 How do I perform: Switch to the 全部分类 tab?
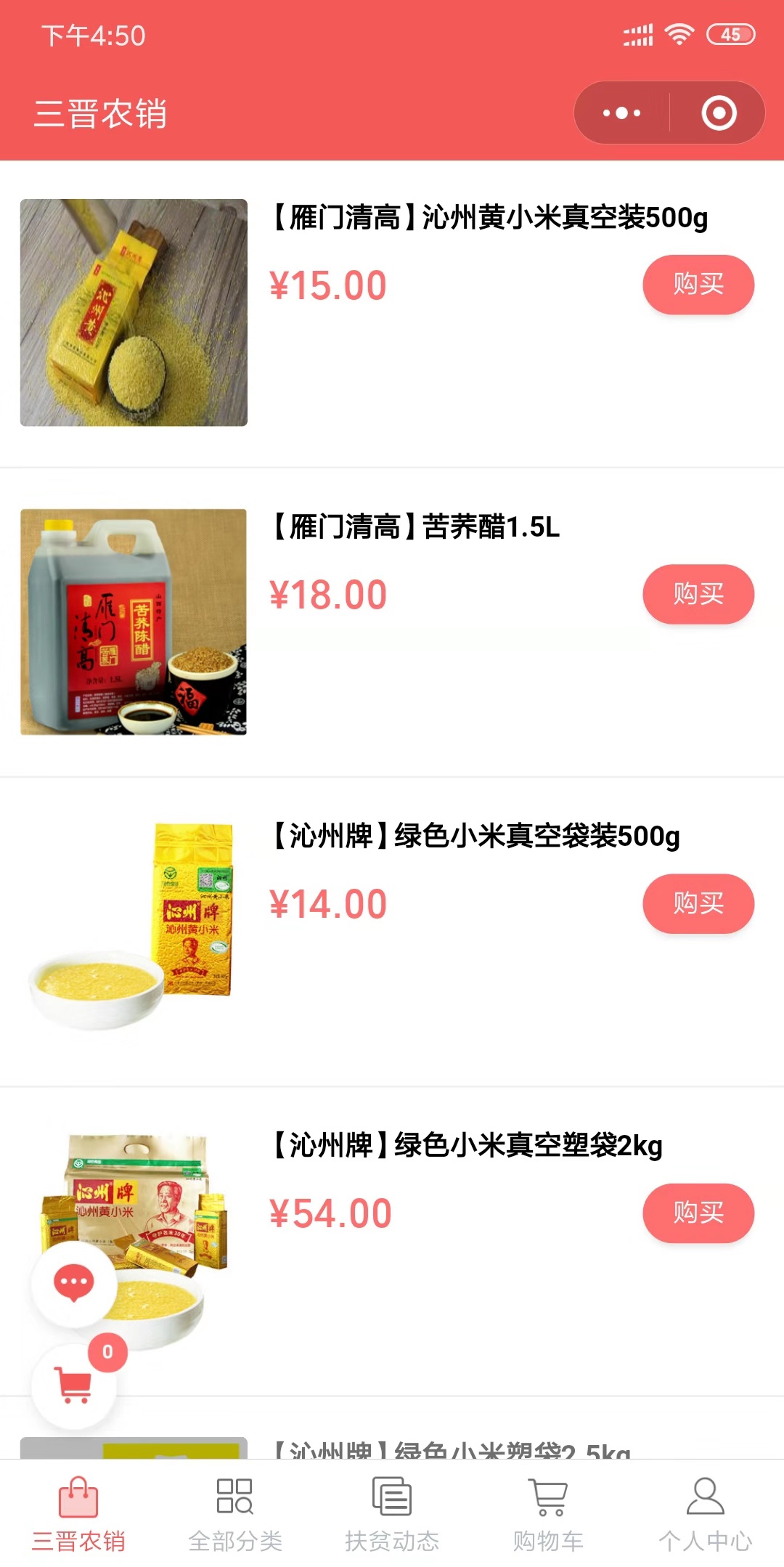(235, 1513)
